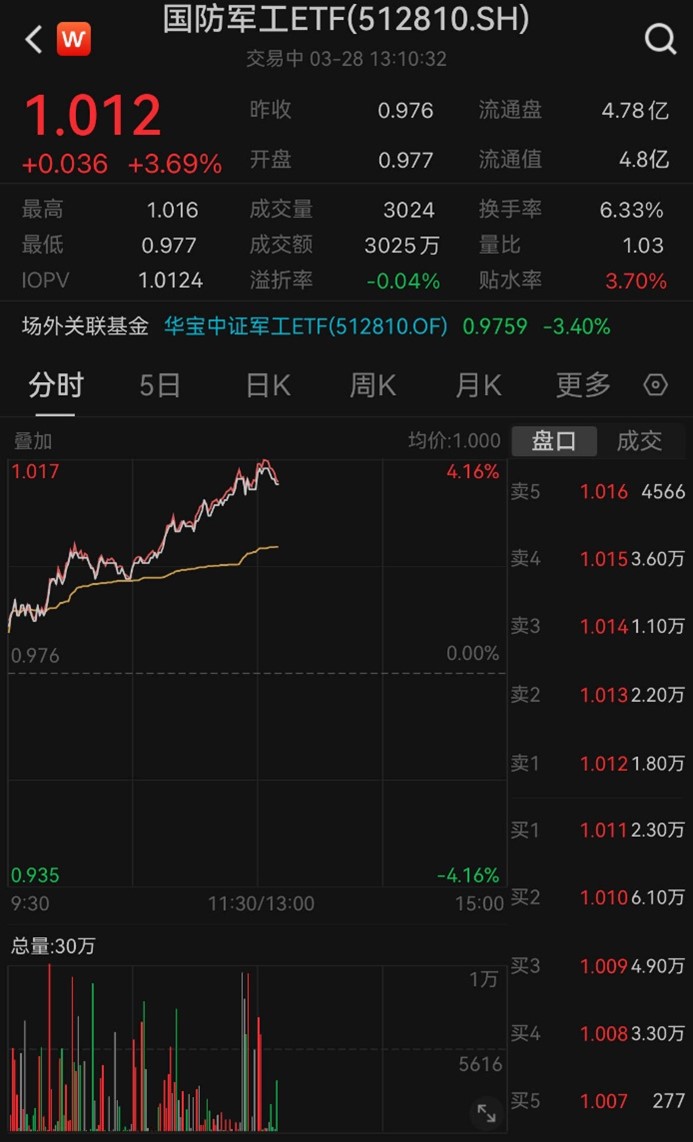The image size is (693, 1142).
Task: Switch to the 周K chart tab
Action: coord(372,385)
